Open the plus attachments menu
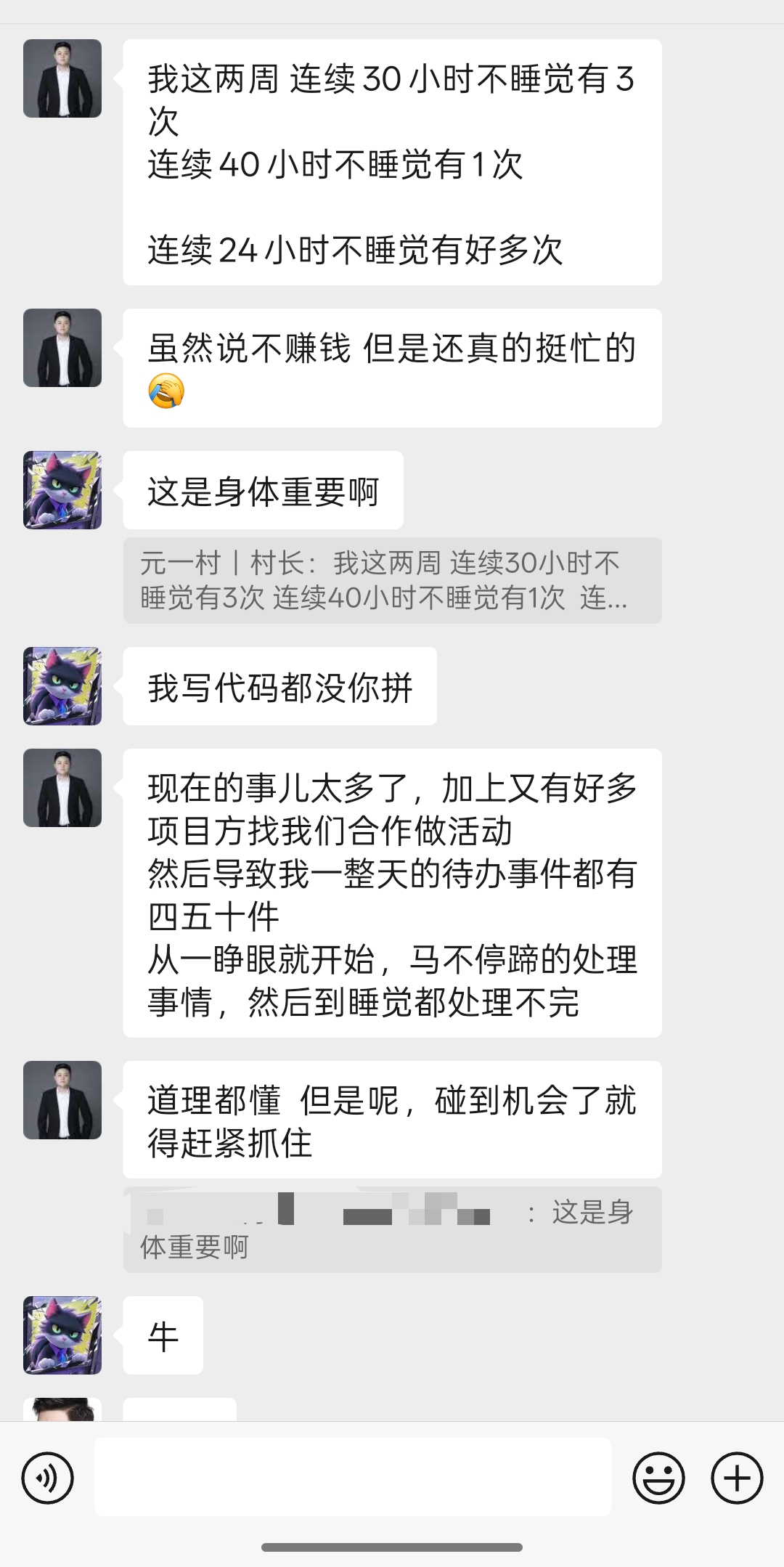This screenshot has width=784, height=1567. (x=737, y=1477)
